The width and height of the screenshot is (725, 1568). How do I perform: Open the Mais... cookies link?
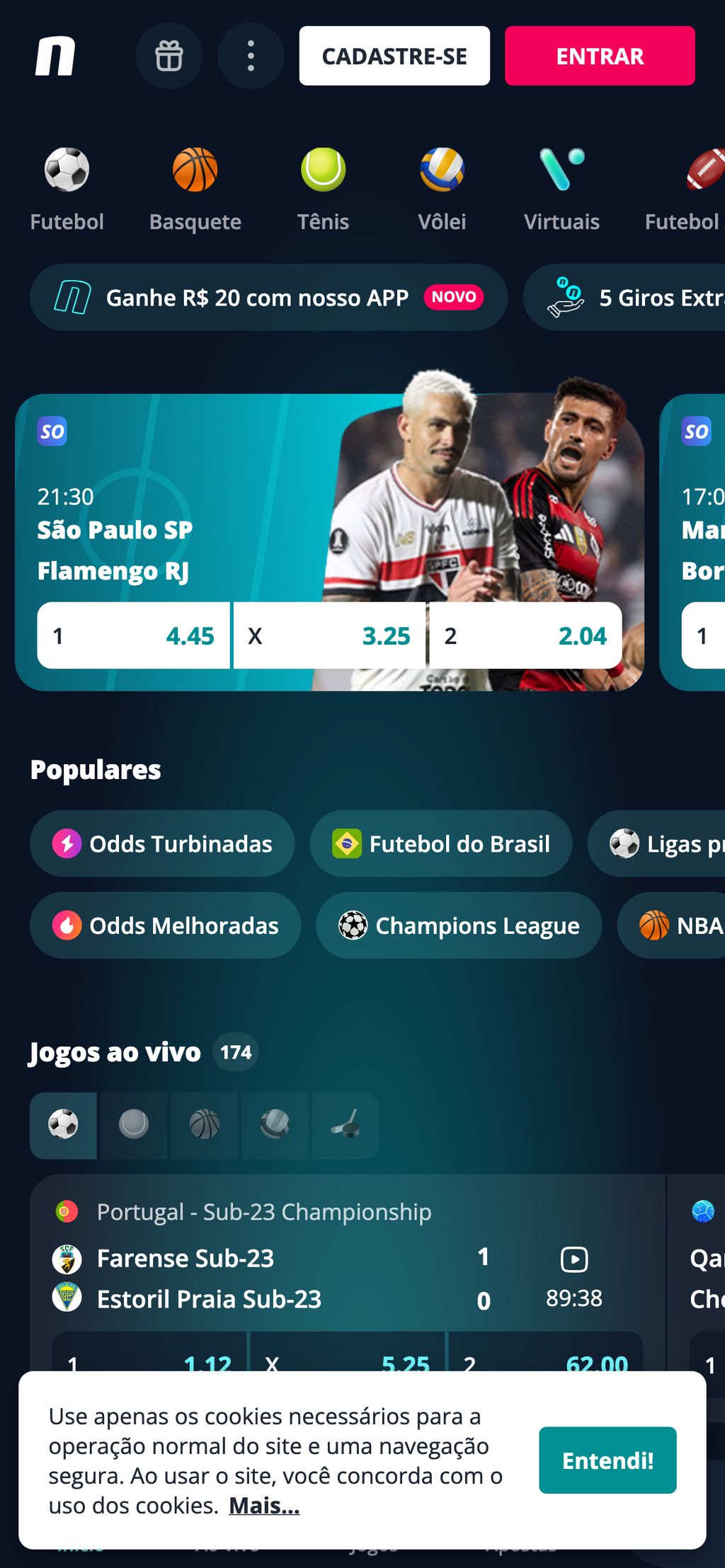(x=264, y=1505)
